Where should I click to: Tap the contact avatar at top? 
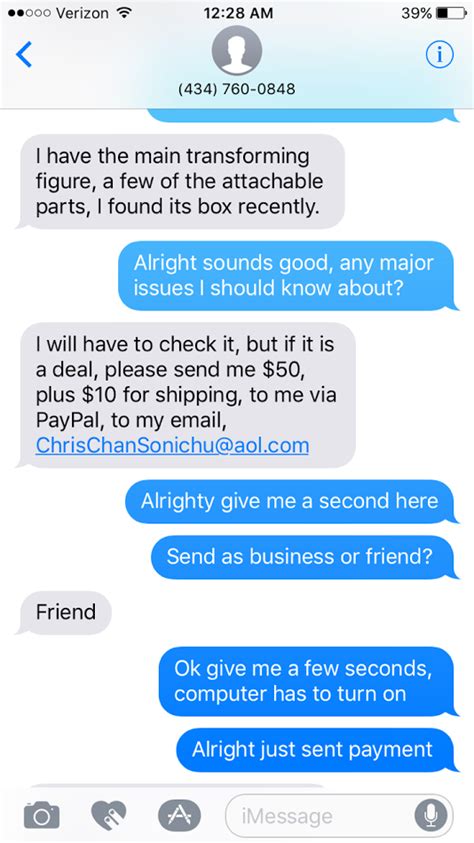(x=236, y=50)
